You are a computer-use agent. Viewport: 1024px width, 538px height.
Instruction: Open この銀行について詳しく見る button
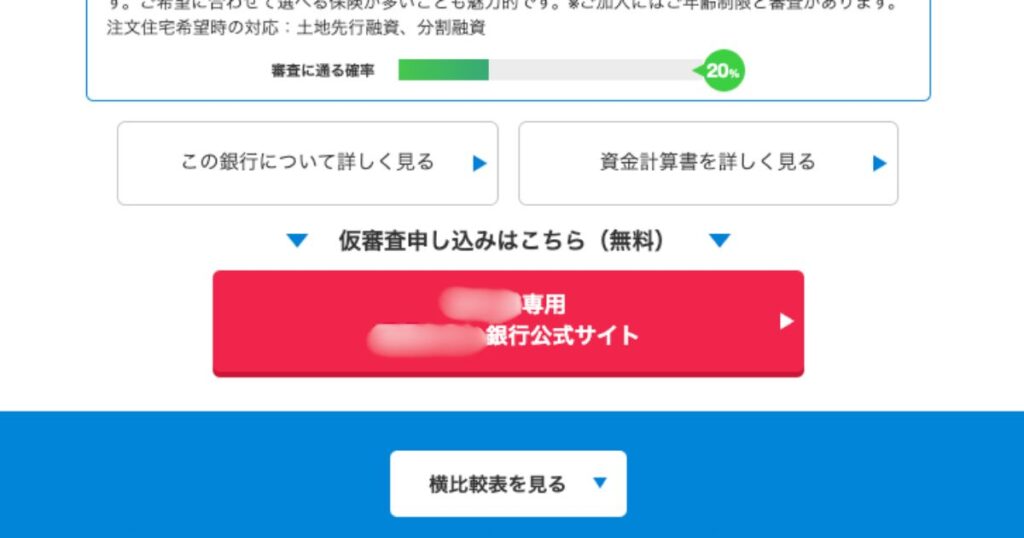click(x=307, y=163)
